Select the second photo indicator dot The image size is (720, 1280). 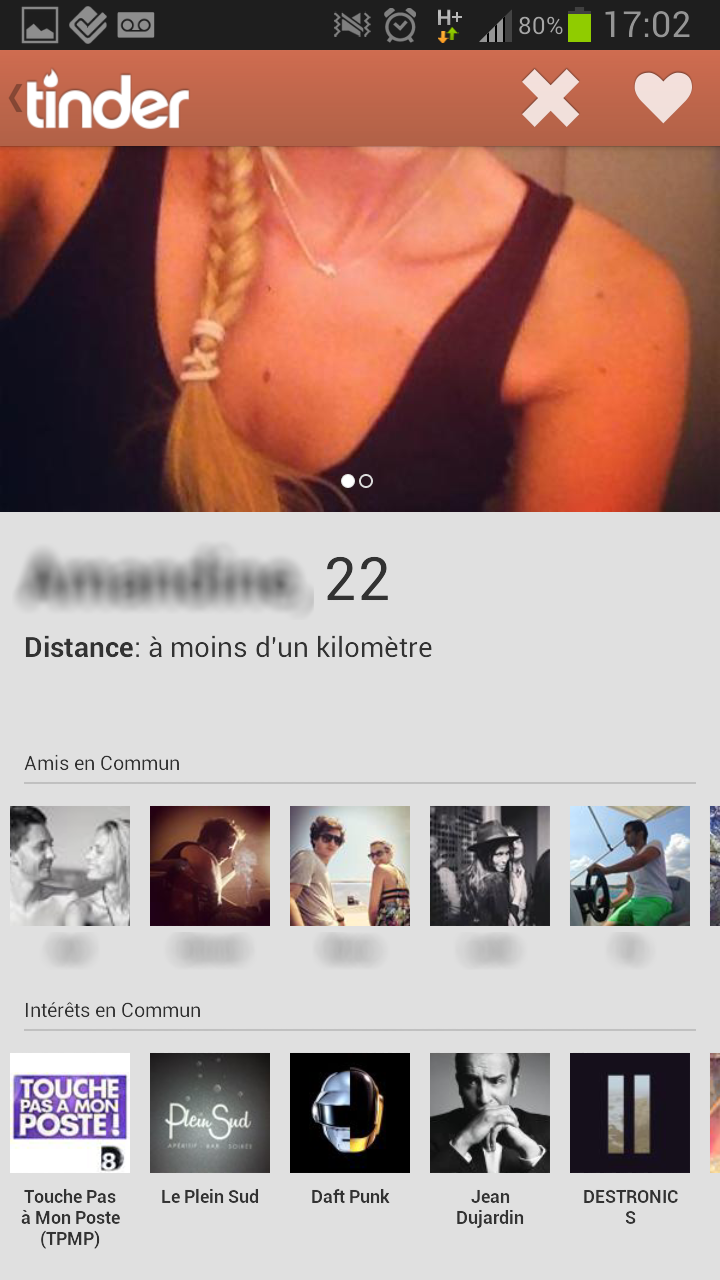[x=366, y=481]
